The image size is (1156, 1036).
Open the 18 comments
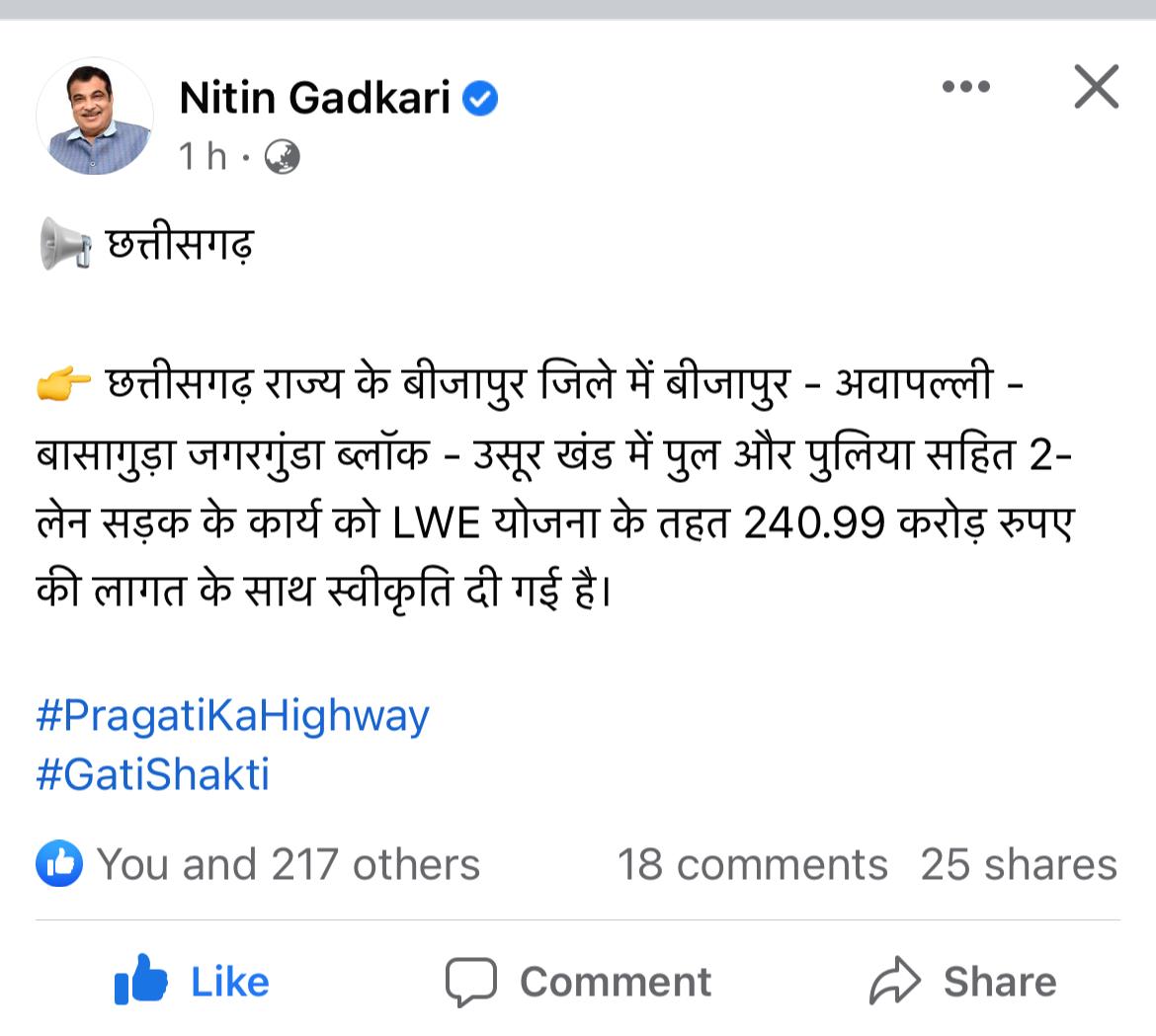[x=752, y=864]
